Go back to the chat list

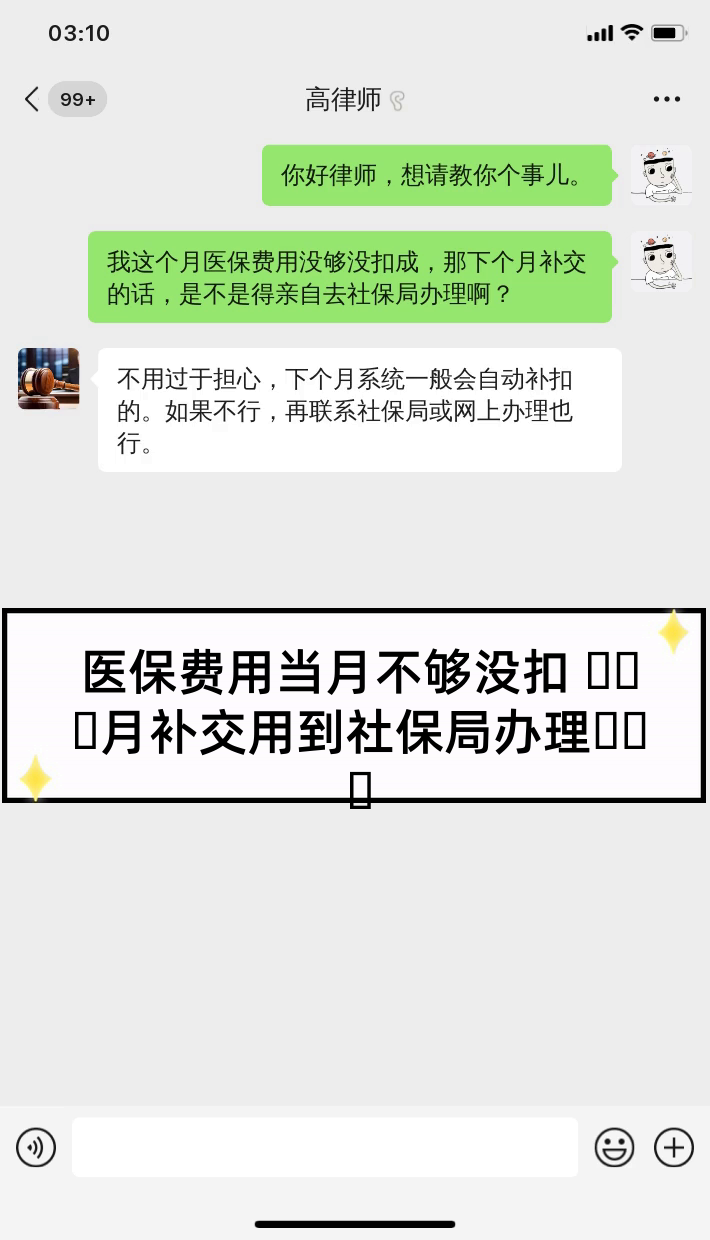pos(33,99)
